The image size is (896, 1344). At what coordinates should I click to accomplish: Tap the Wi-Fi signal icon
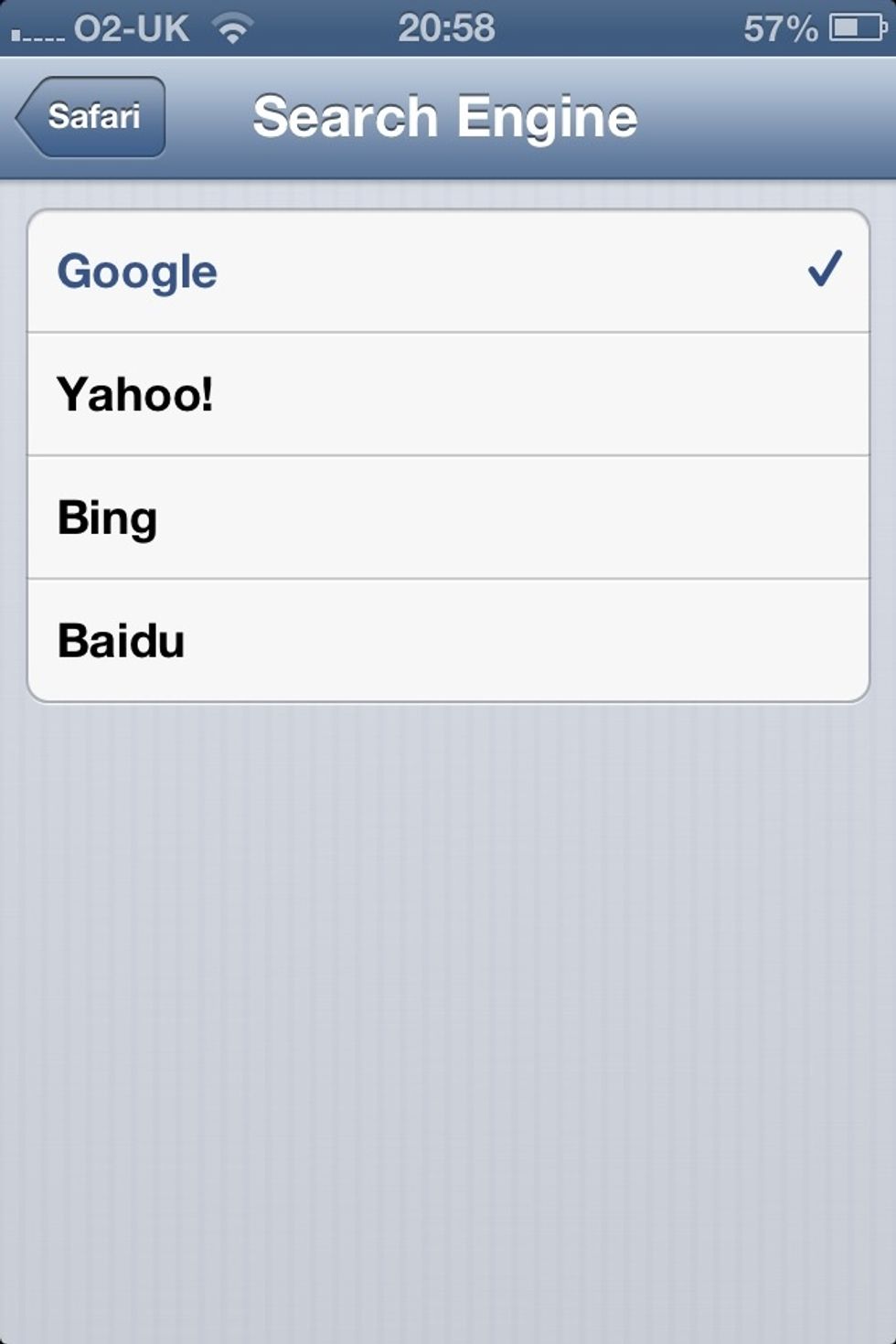[x=229, y=27]
